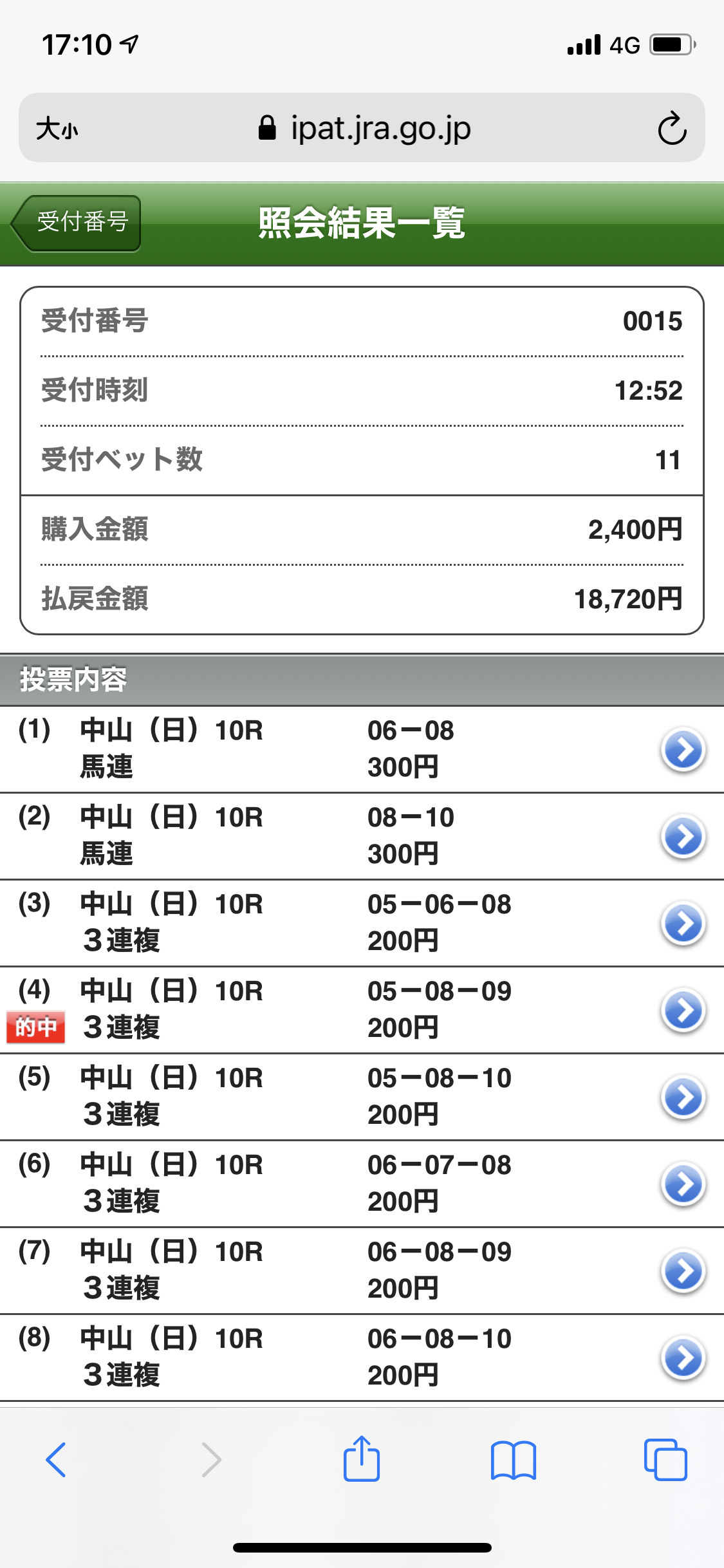Open bet (1) 馬連 06−08 details
724x1568 pixels.
tap(683, 749)
